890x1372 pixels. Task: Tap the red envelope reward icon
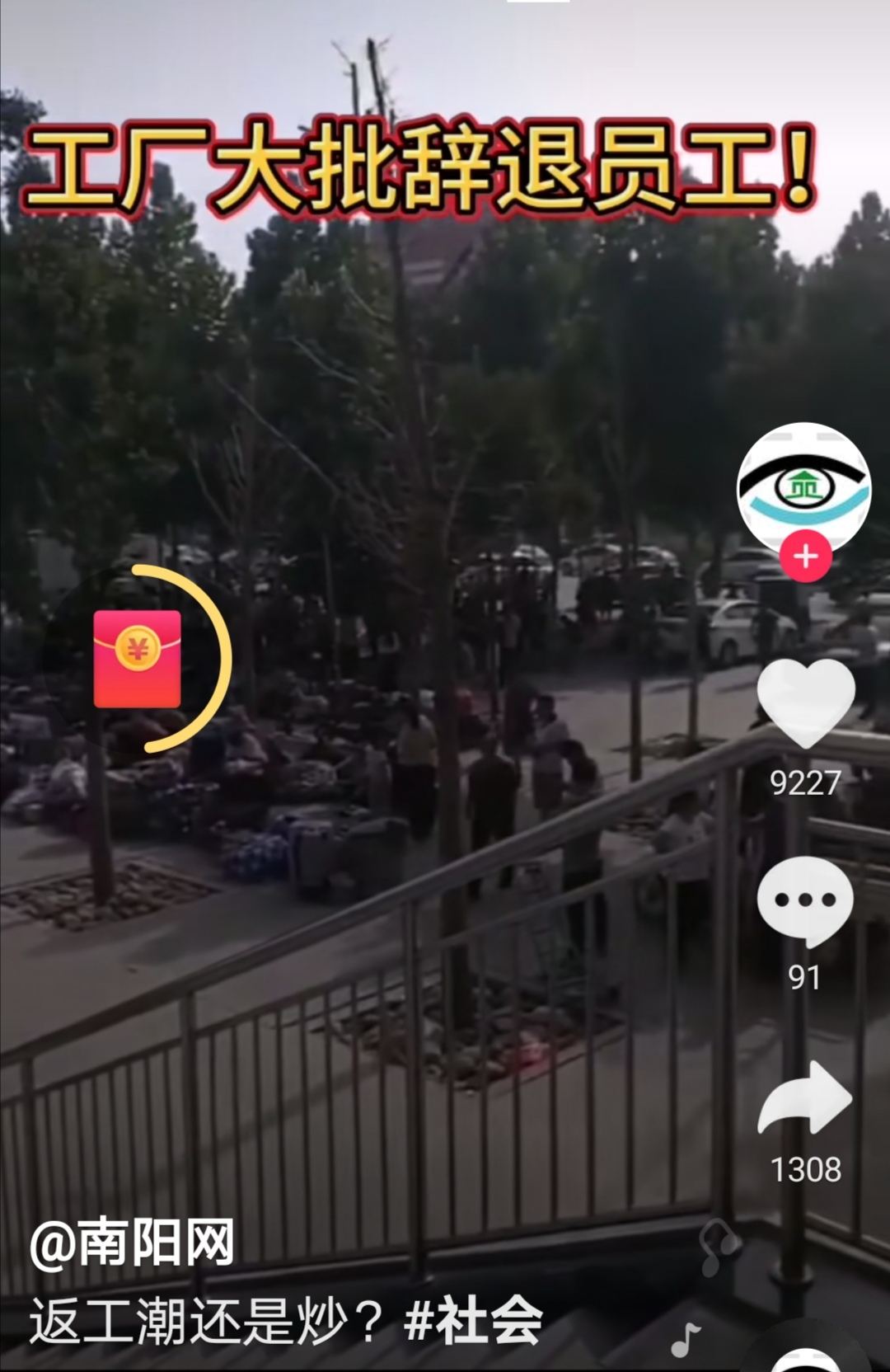[138, 659]
